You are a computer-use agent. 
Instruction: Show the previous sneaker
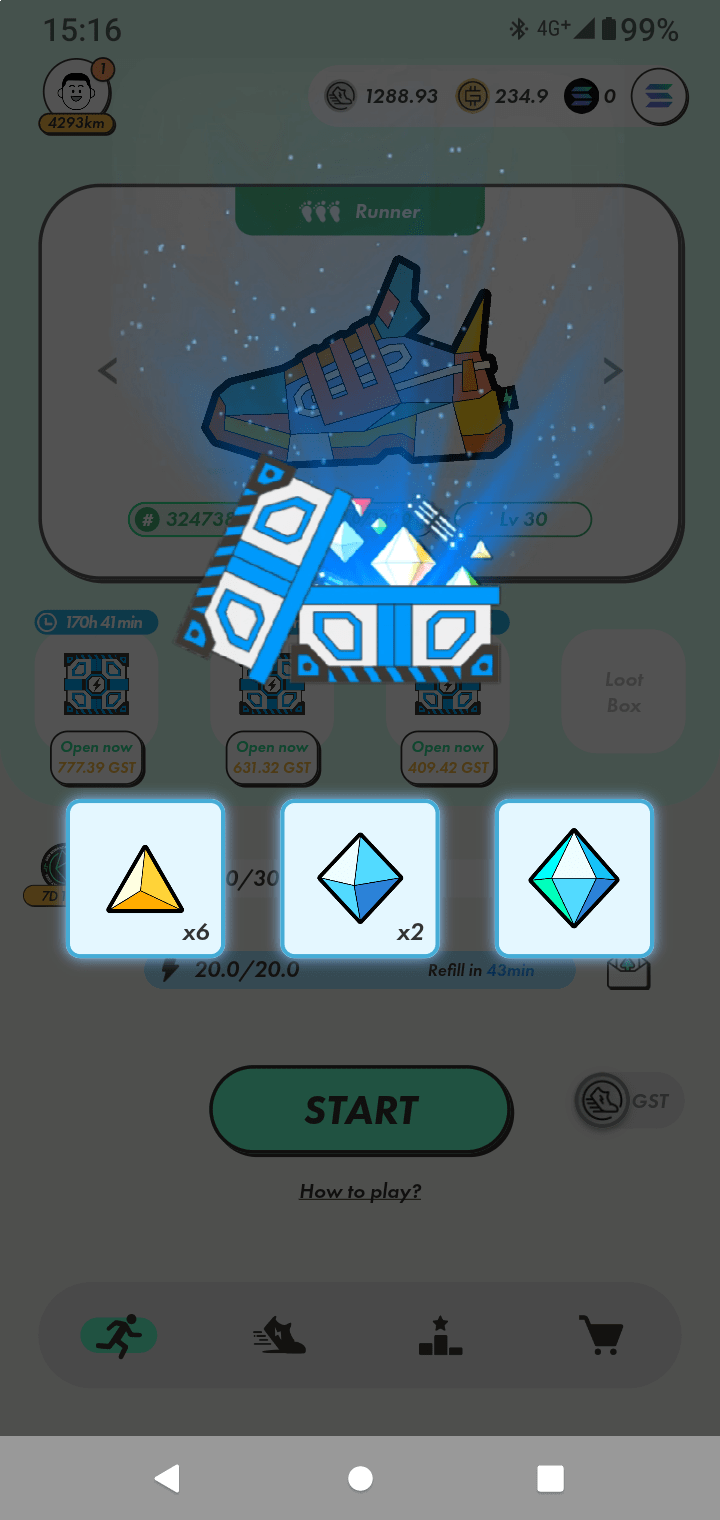click(108, 371)
